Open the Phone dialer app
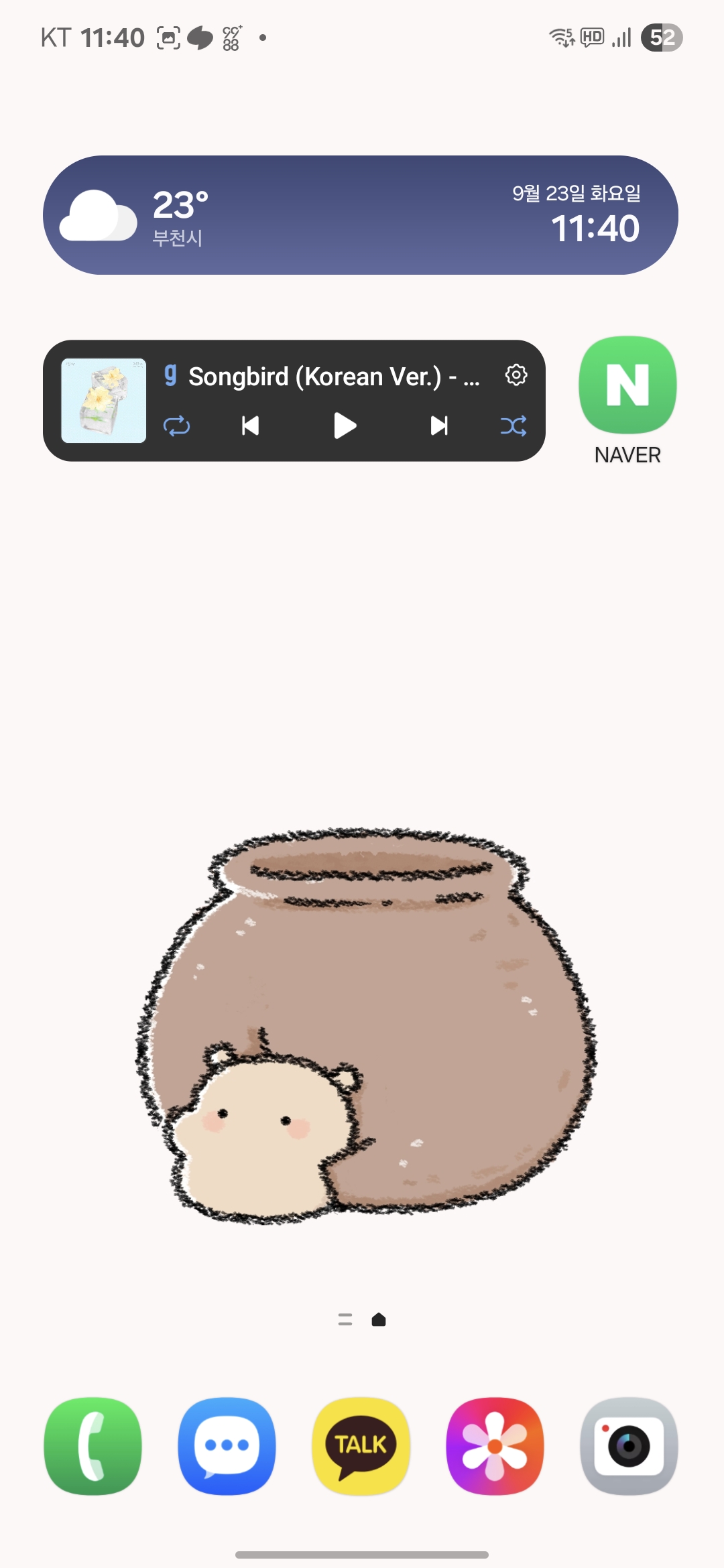 (x=93, y=1446)
